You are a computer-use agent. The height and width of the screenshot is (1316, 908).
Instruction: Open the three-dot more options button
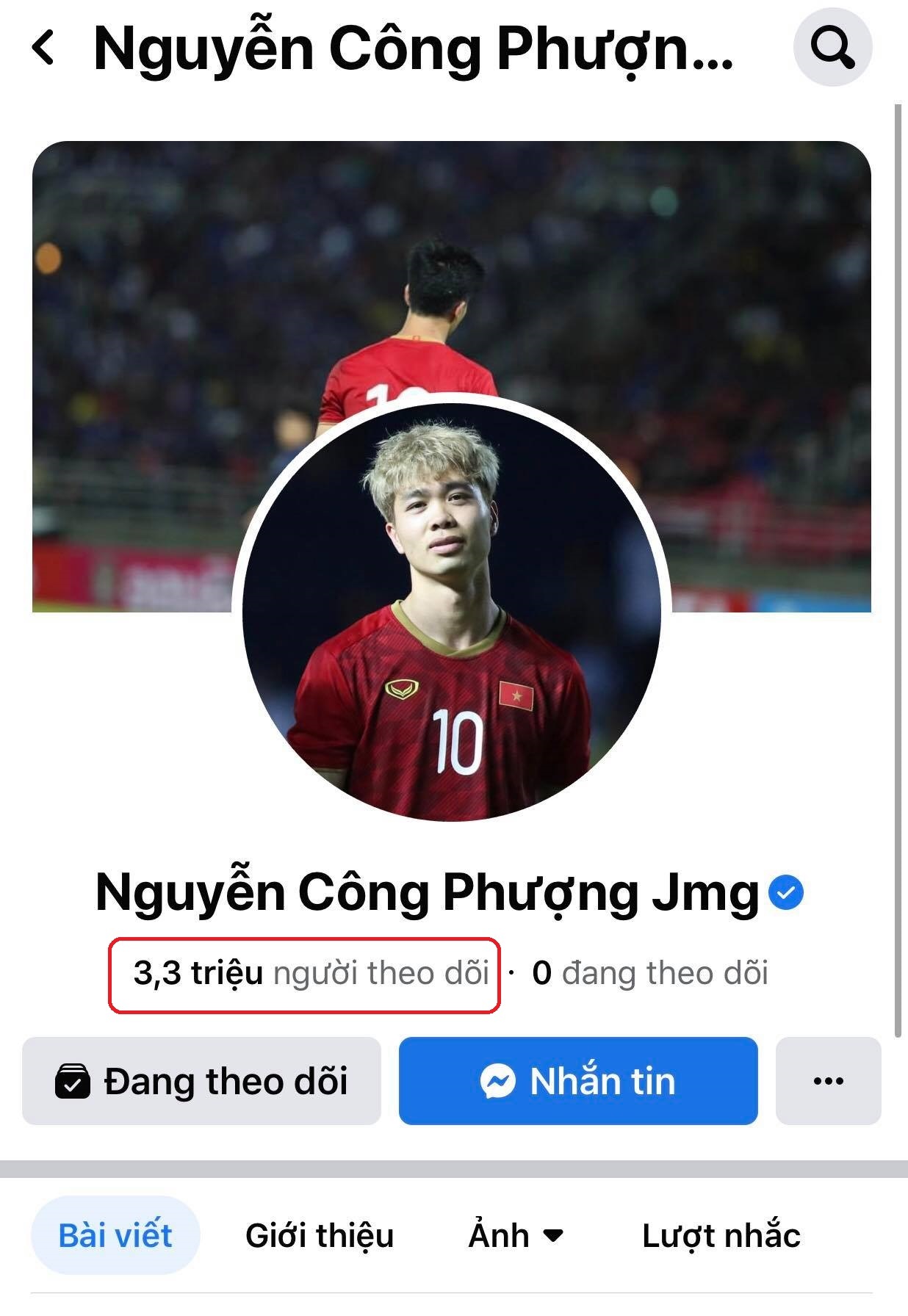pyautogui.click(x=828, y=1081)
